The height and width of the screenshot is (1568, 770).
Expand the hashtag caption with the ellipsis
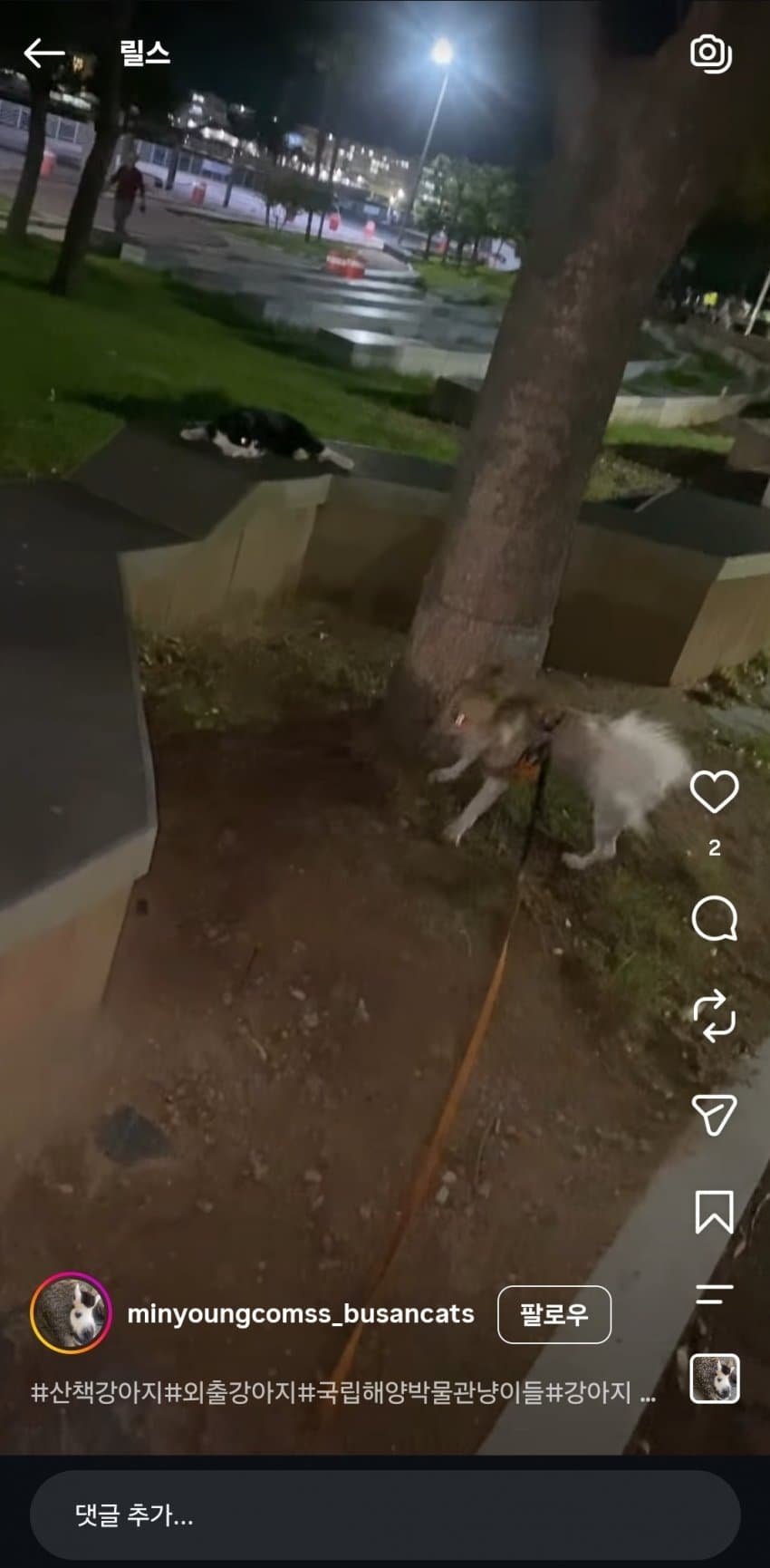647,1392
